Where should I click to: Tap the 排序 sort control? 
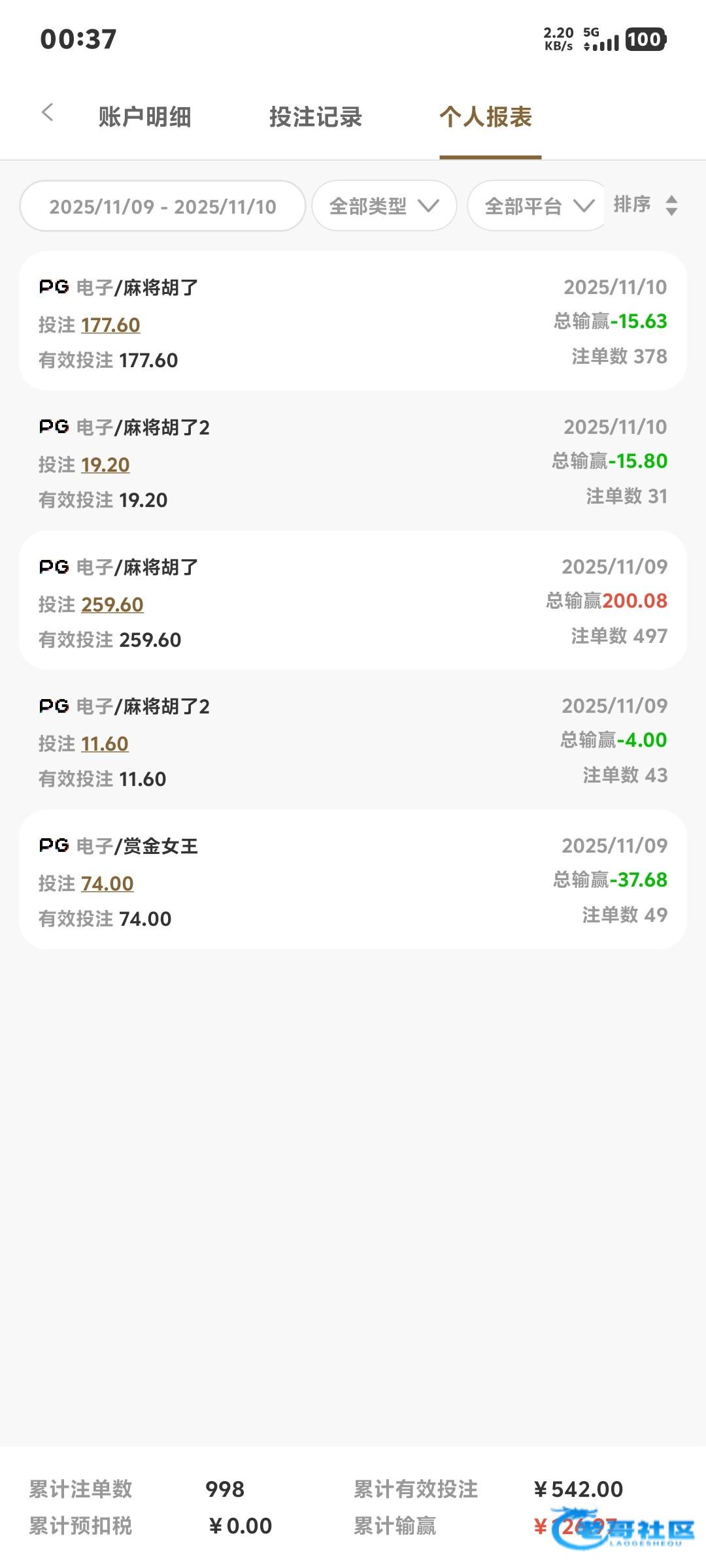click(645, 205)
